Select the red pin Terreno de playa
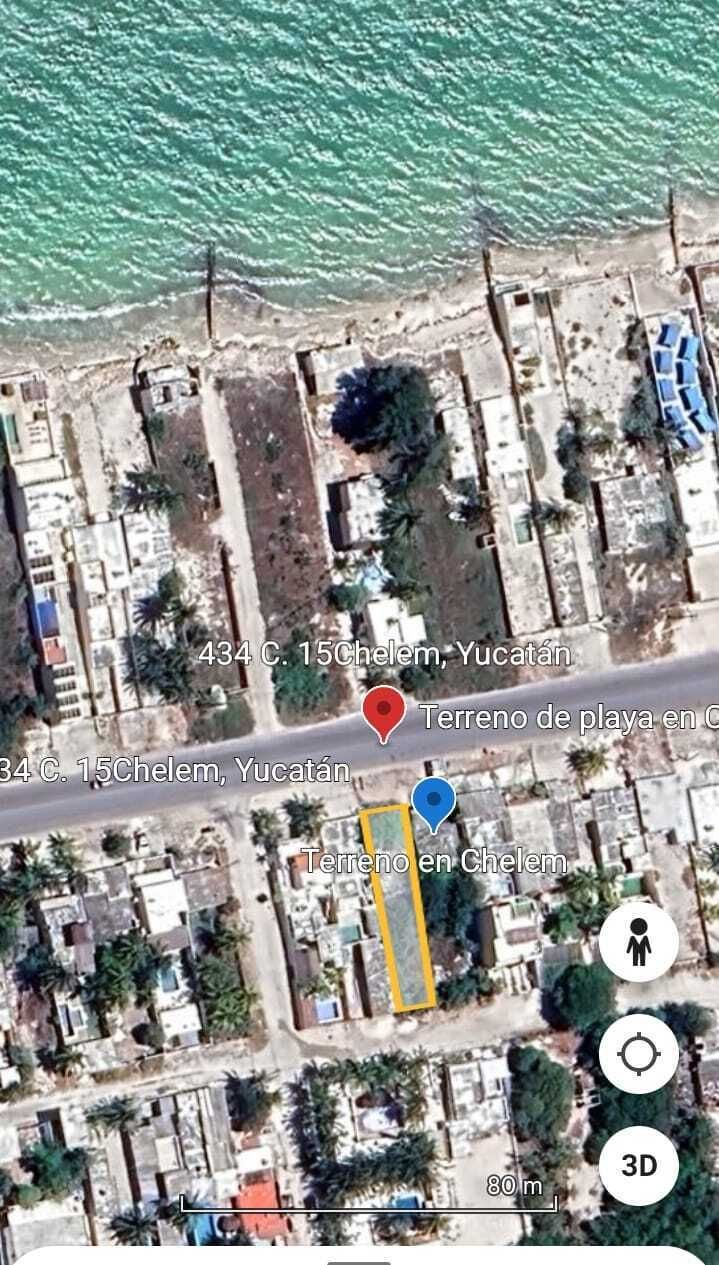This screenshot has width=719, height=1265. point(383,711)
